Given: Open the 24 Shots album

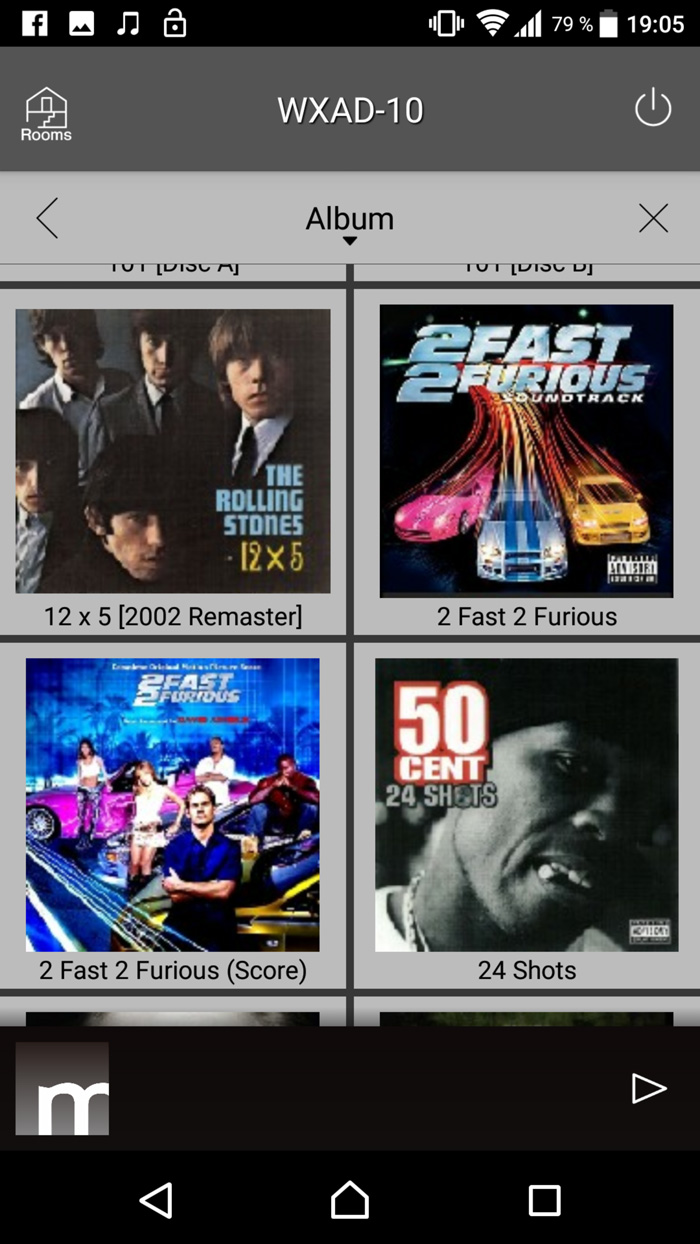Looking at the screenshot, I should (x=527, y=815).
